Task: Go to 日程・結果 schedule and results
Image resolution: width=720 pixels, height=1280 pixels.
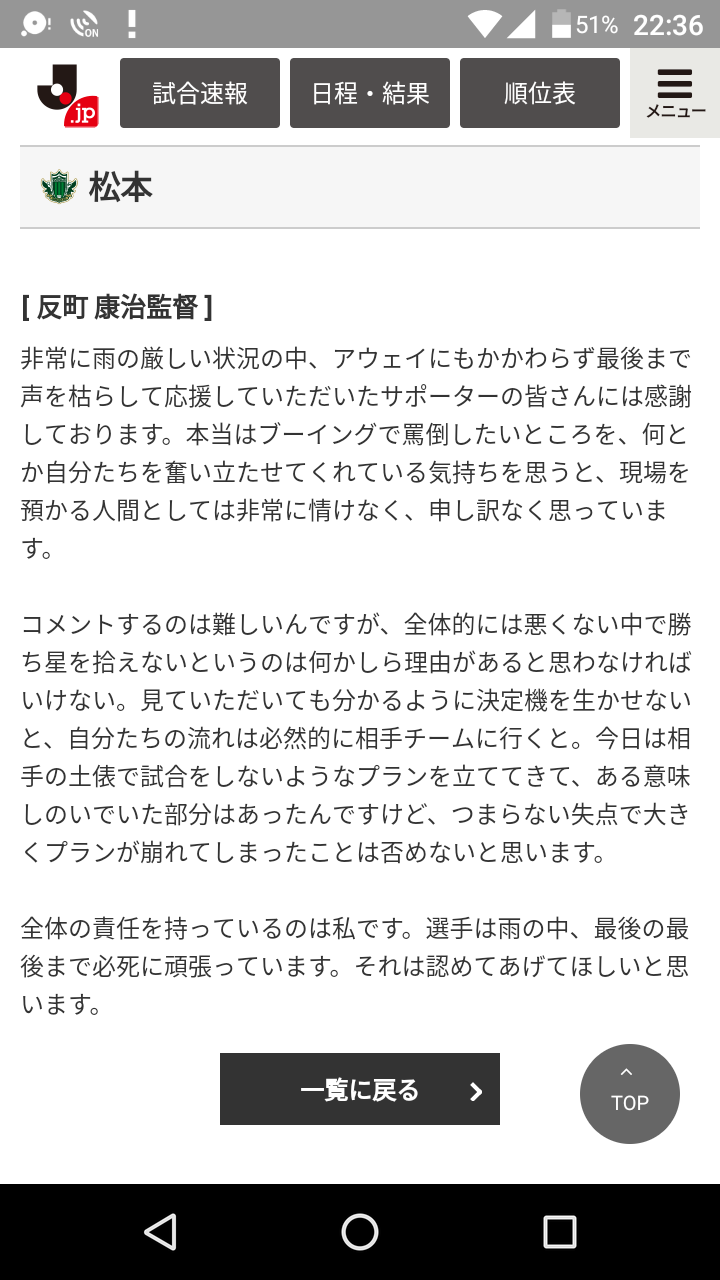Action: (x=370, y=93)
